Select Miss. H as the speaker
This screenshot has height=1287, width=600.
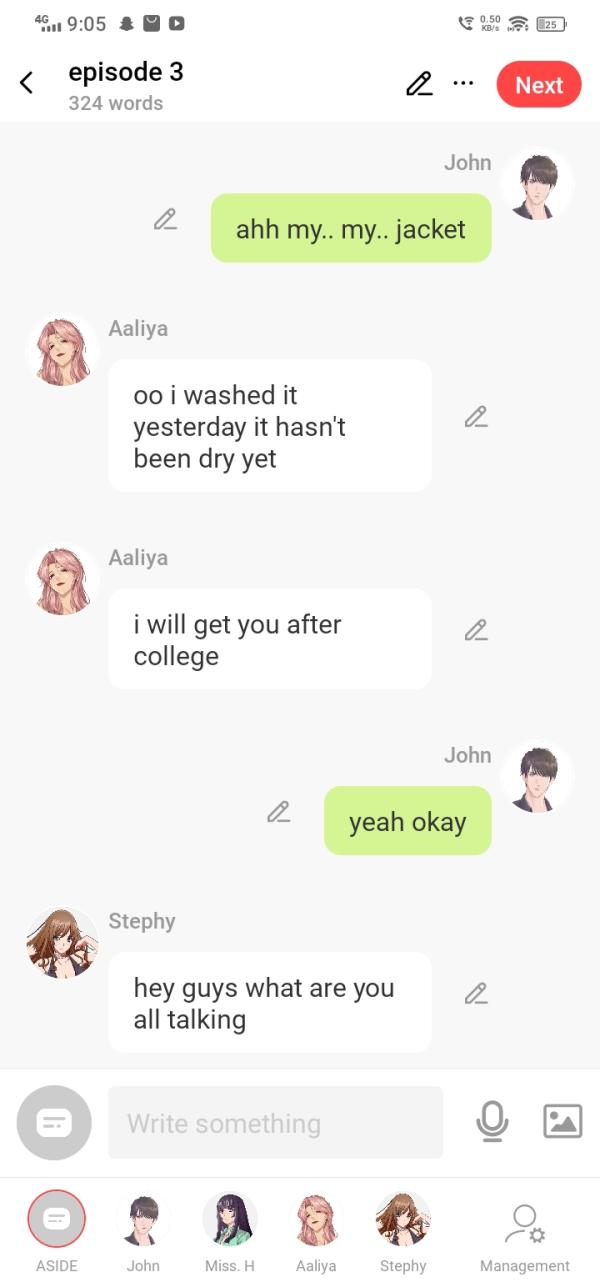[x=230, y=1220]
